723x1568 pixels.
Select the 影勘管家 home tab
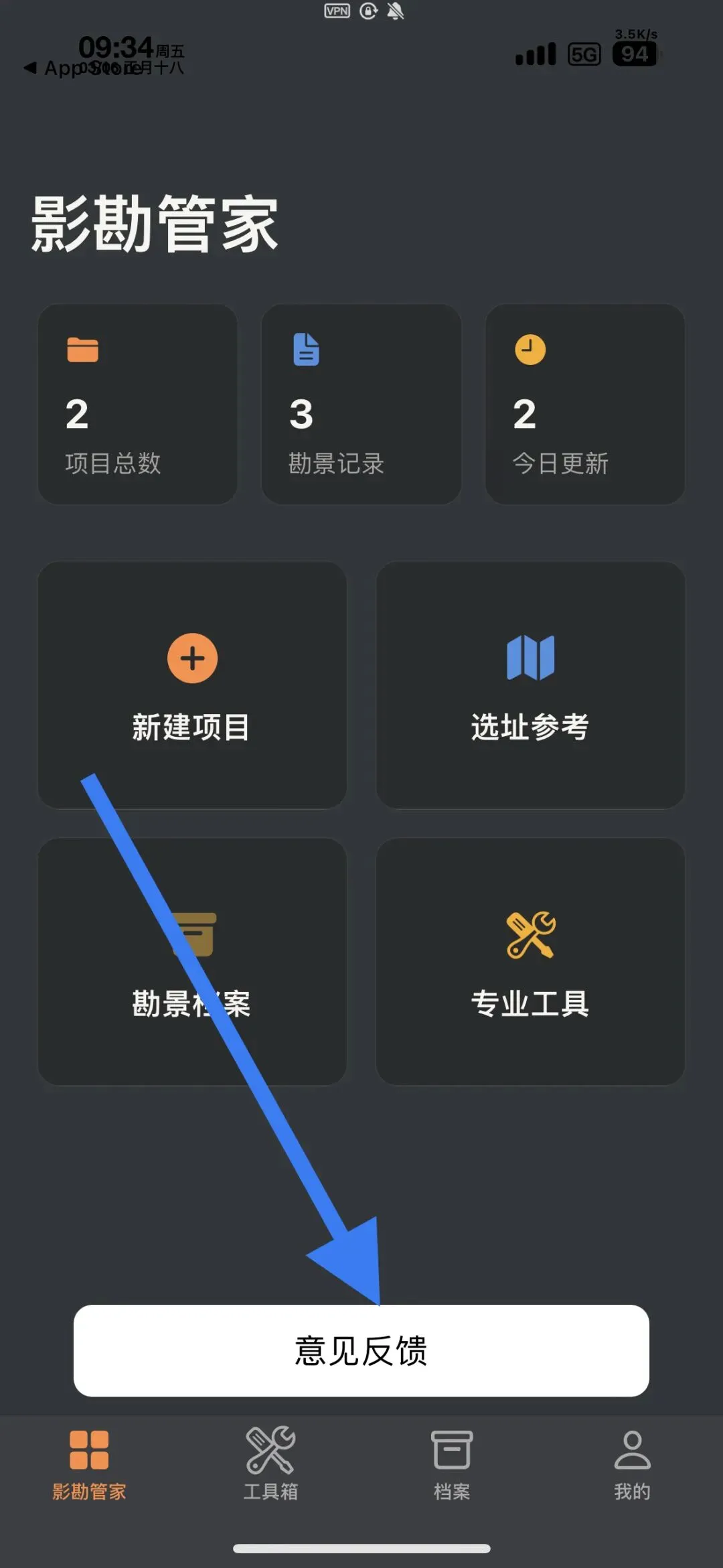click(89, 1464)
